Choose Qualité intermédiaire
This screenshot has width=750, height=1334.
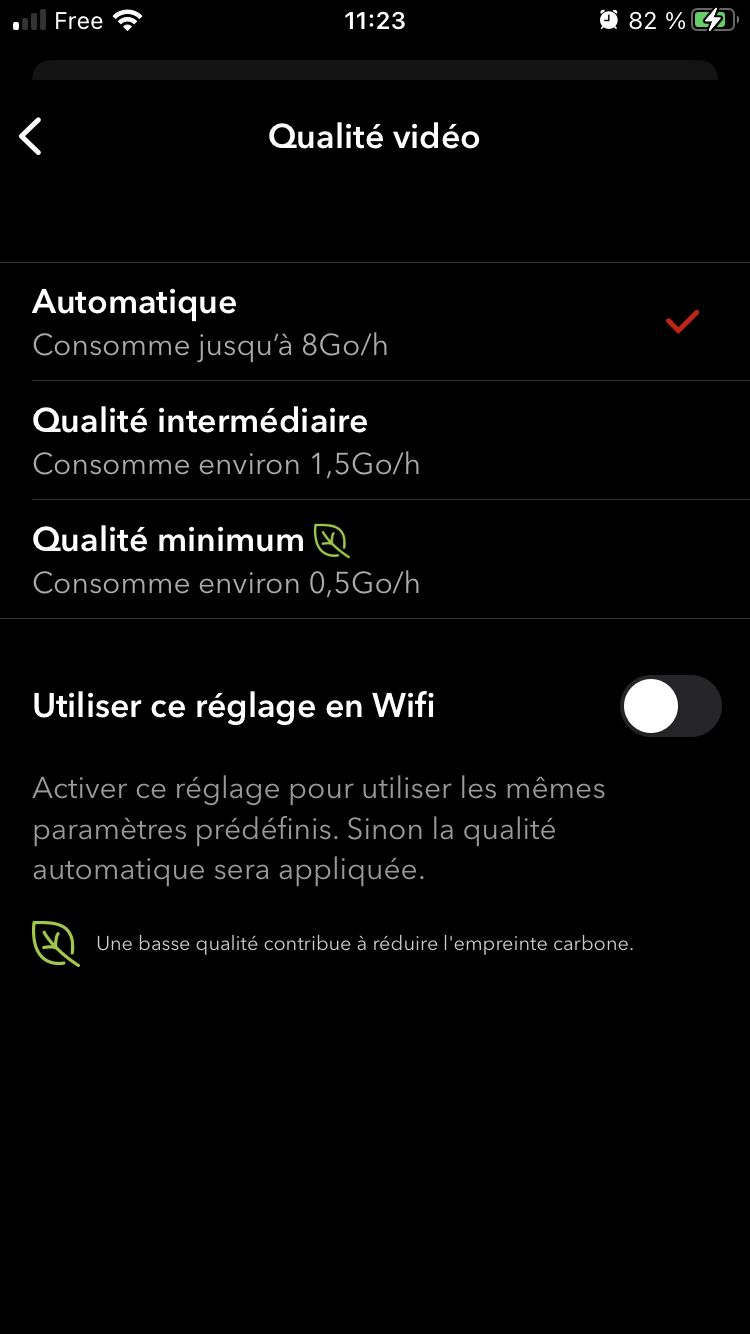point(374,440)
